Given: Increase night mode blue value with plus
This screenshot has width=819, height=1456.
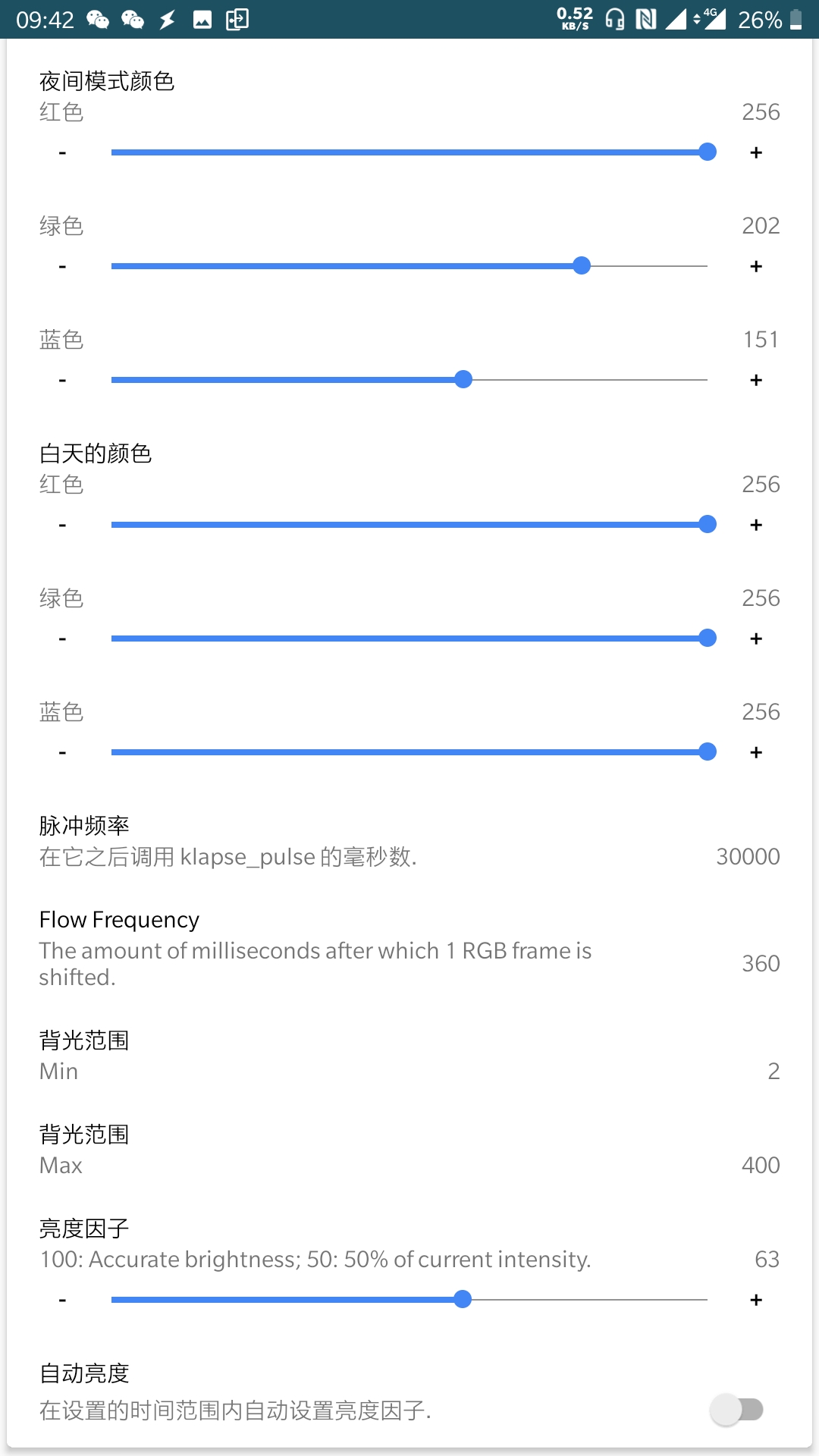Looking at the screenshot, I should [x=756, y=380].
